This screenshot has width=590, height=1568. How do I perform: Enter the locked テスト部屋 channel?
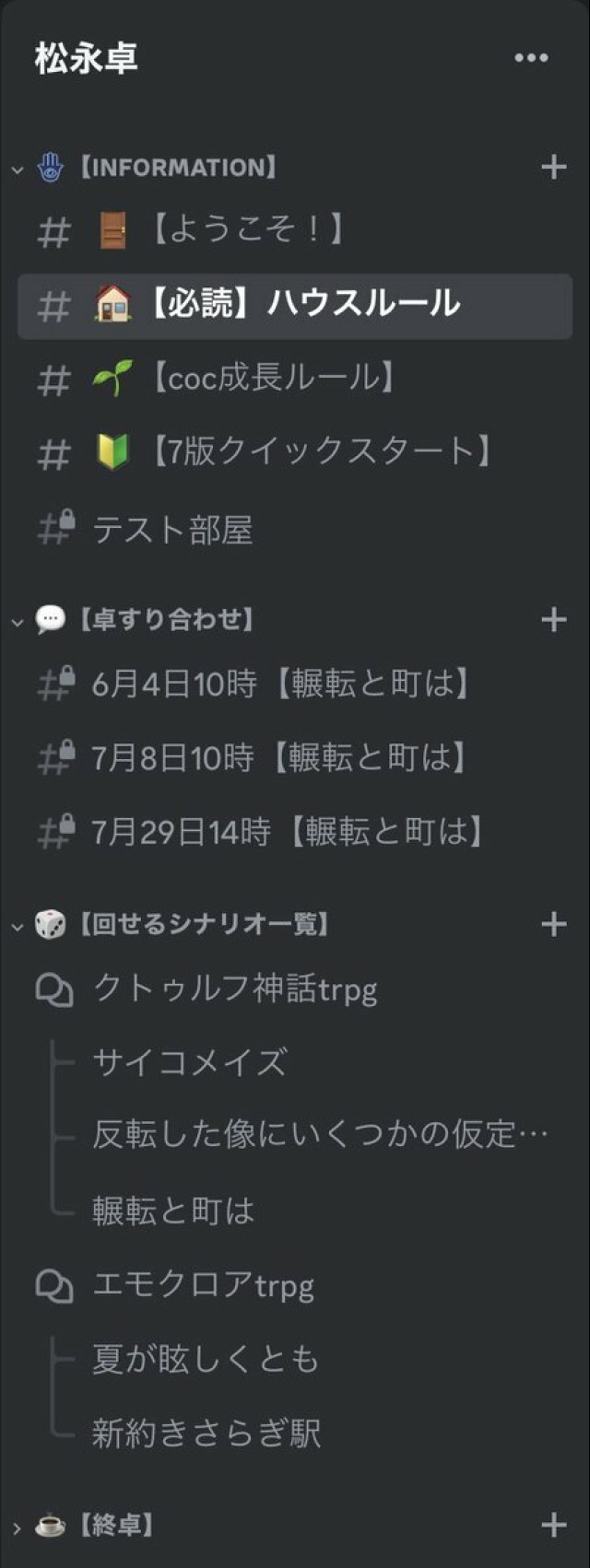coord(173,530)
